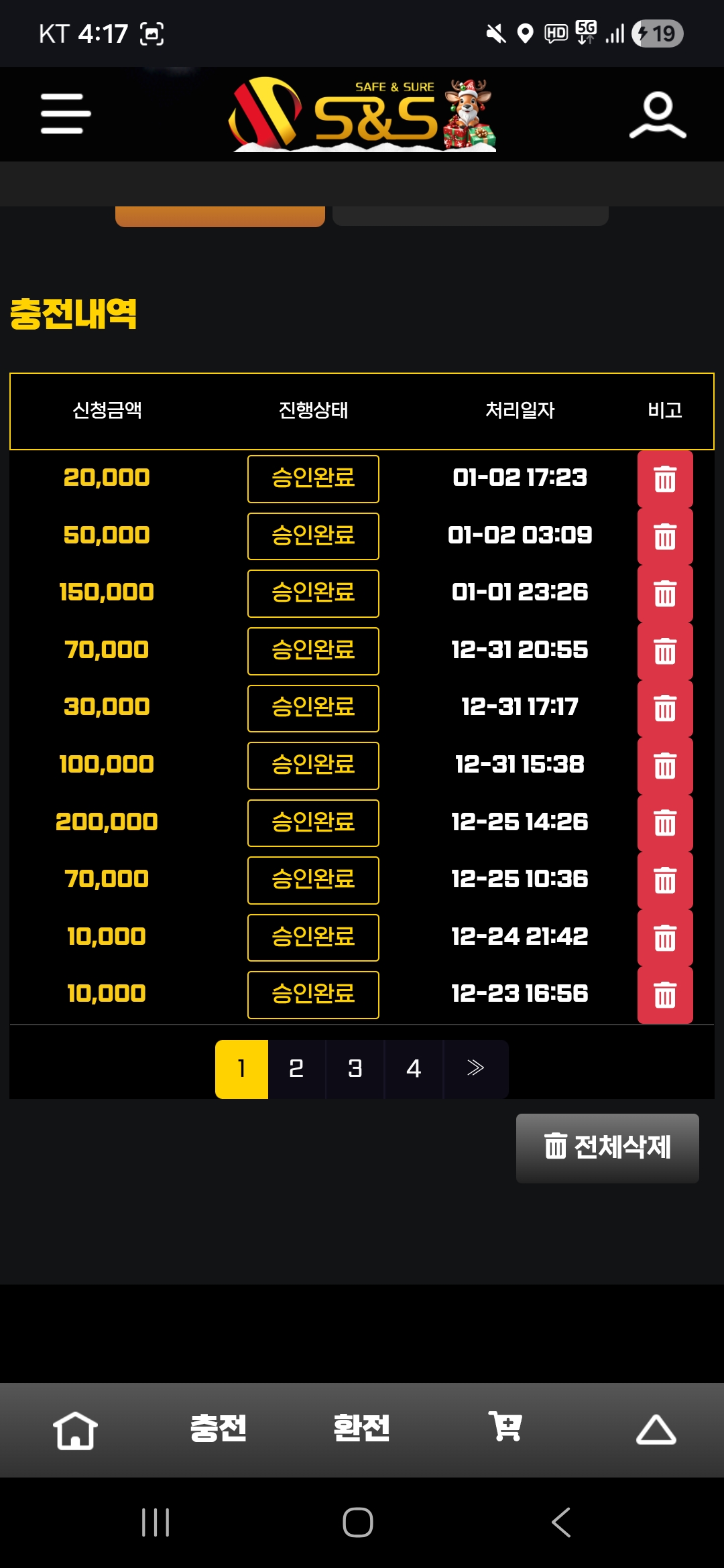The image size is (724, 1568).
Task: Go to the home tab in bottom bar
Action: (x=75, y=1429)
